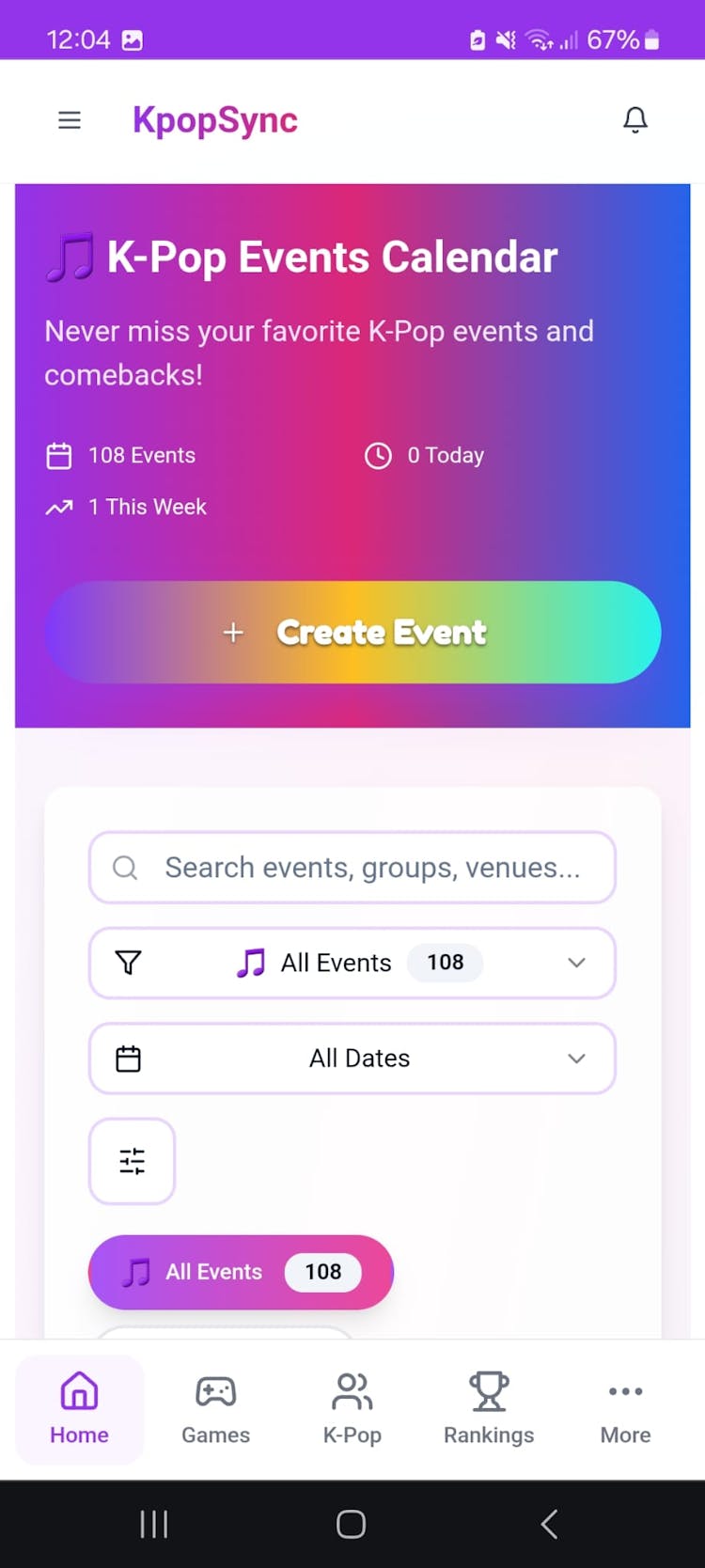Open the hamburger drawer menu
This screenshot has height=1568, width=705.
(x=70, y=120)
